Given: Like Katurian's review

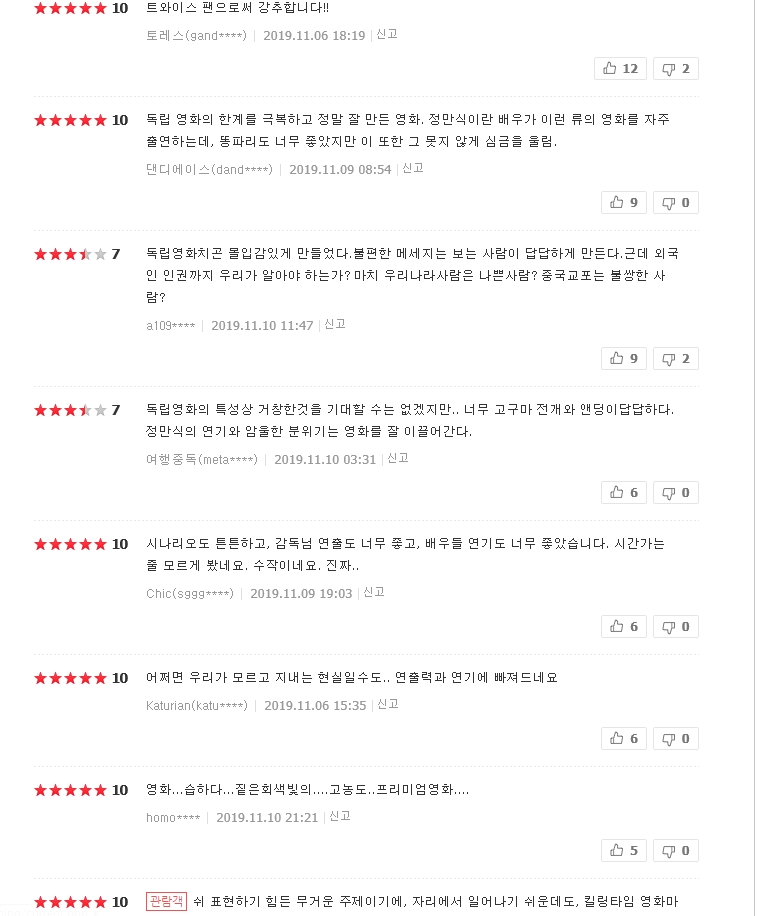Looking at the screenshot, I should coord(623,738).
